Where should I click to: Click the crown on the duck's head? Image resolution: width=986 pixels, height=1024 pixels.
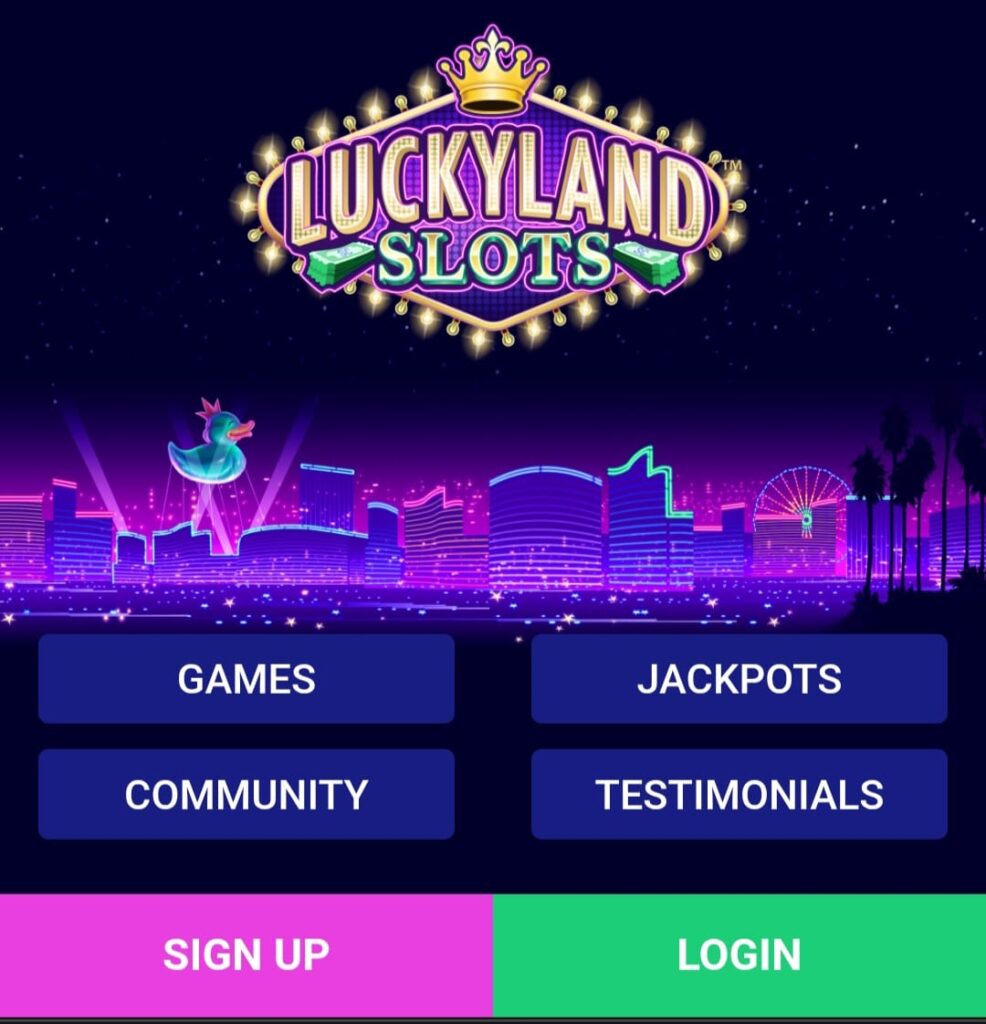click(208, 408)
